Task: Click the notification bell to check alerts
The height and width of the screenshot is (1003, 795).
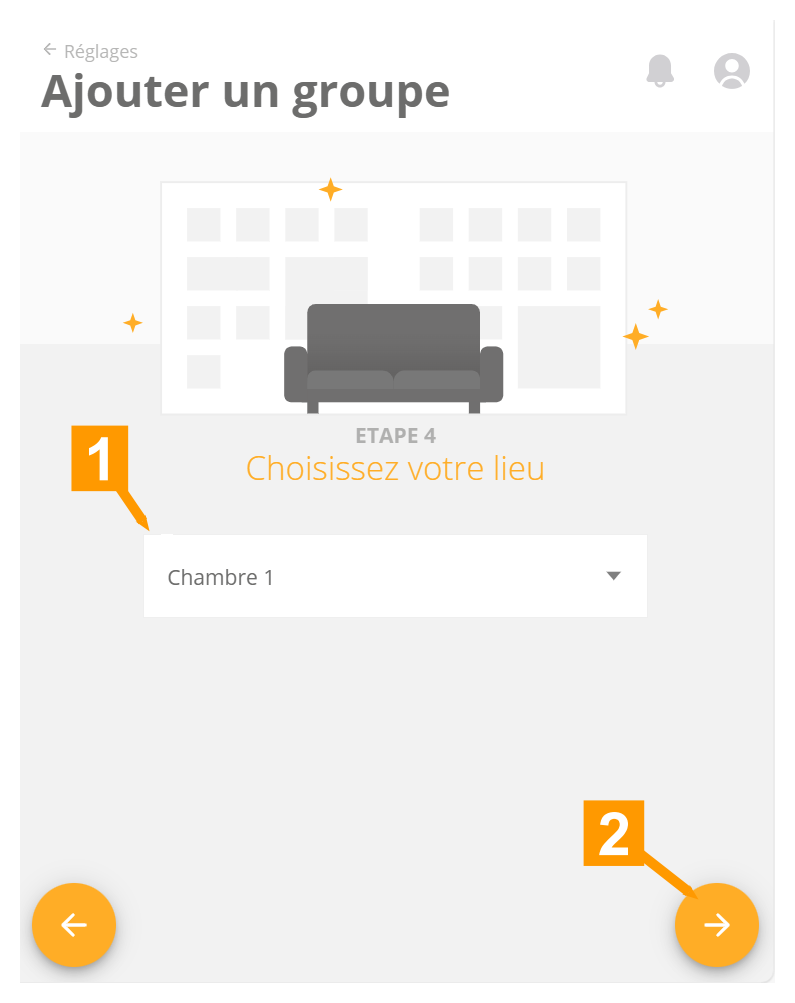Action: click(660, 70)
